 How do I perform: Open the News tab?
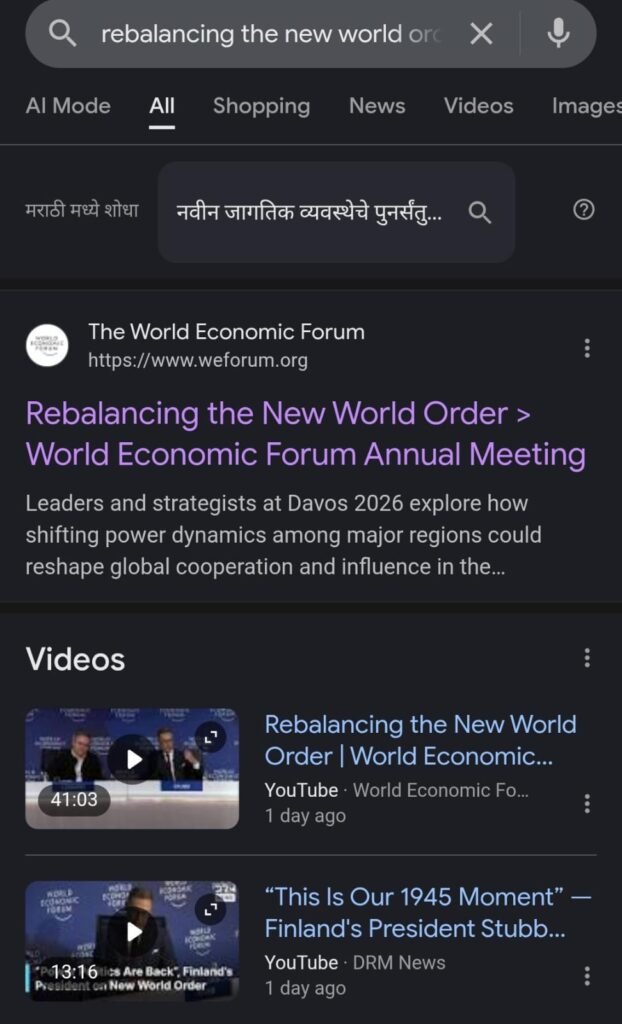pyautogui.click(x=375, y=106)
